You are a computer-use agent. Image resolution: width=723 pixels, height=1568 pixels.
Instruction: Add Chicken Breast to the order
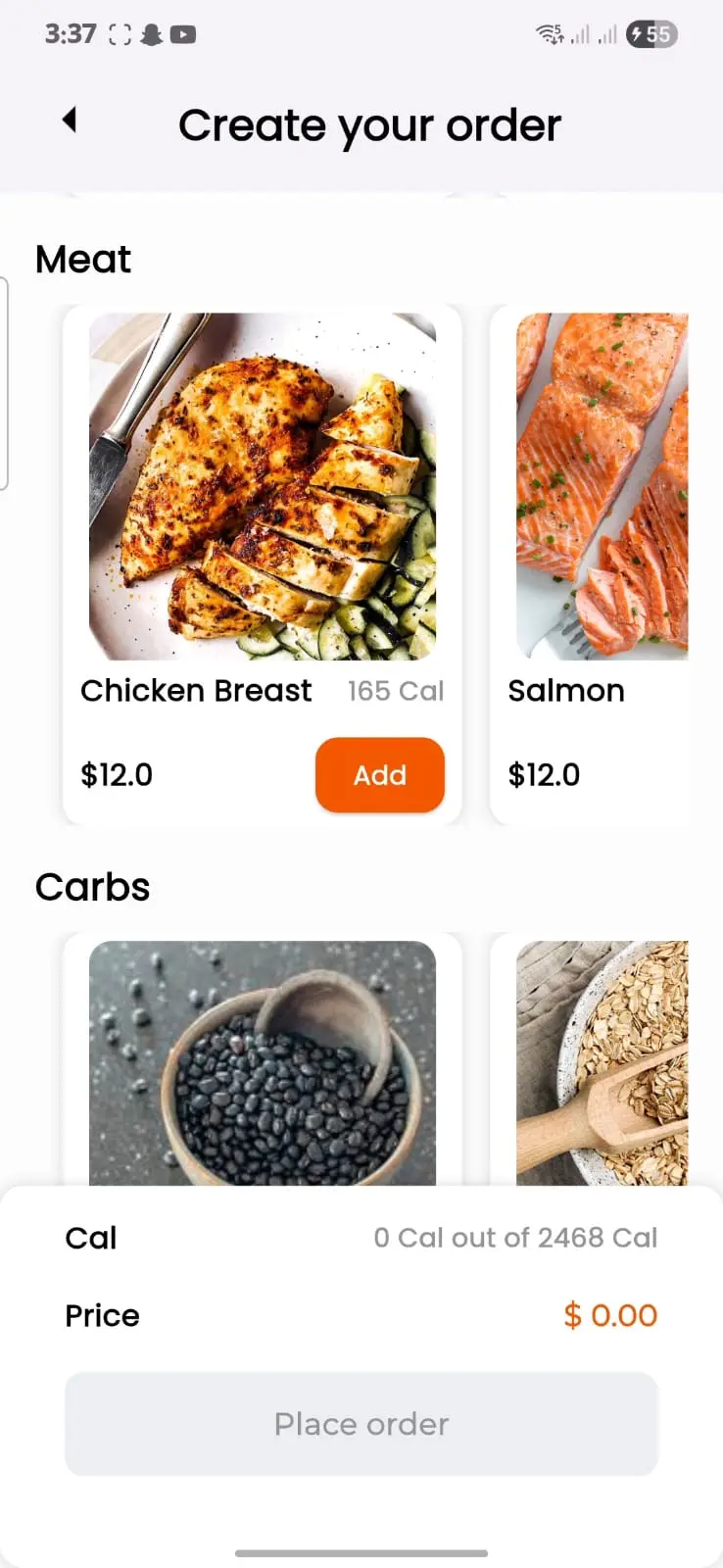click(x=379, y=775)
